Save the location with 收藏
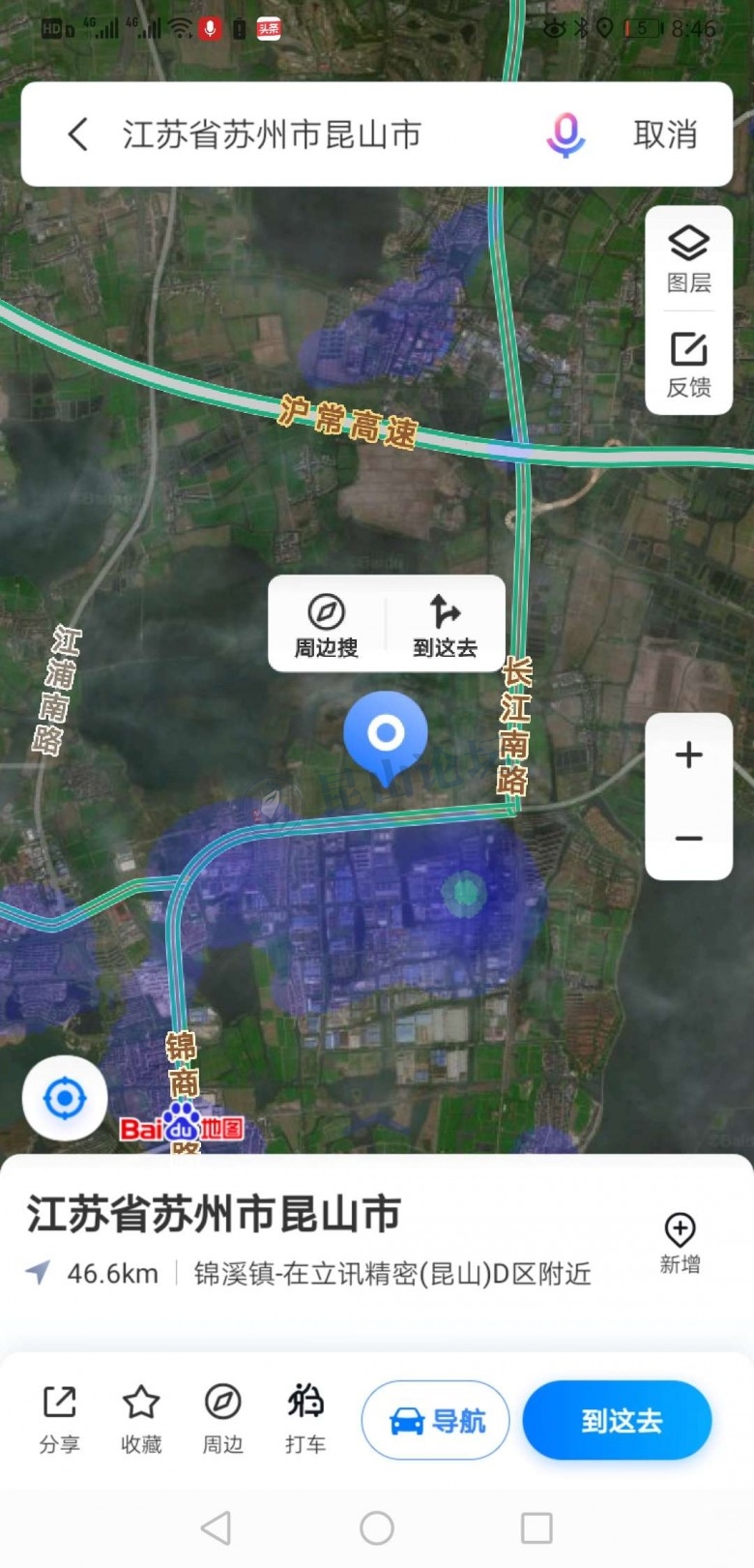This screenshot has height=1568, width=754. 141,1419
